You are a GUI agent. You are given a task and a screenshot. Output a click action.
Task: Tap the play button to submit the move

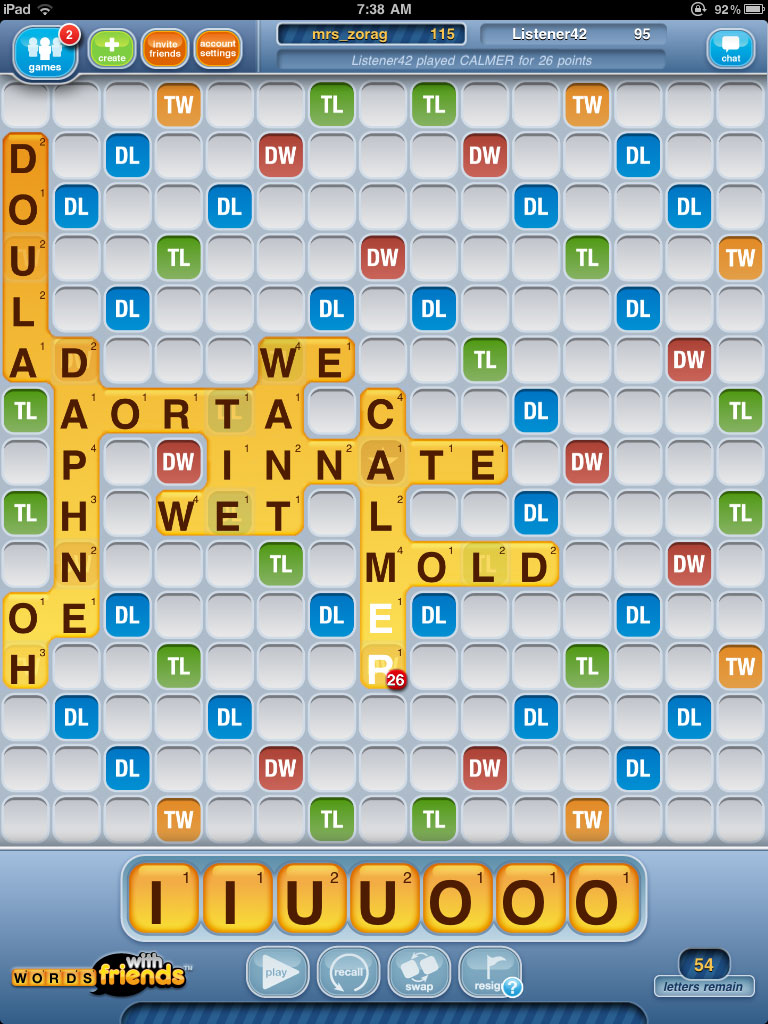pyautogui.click(x=277, y=971)
